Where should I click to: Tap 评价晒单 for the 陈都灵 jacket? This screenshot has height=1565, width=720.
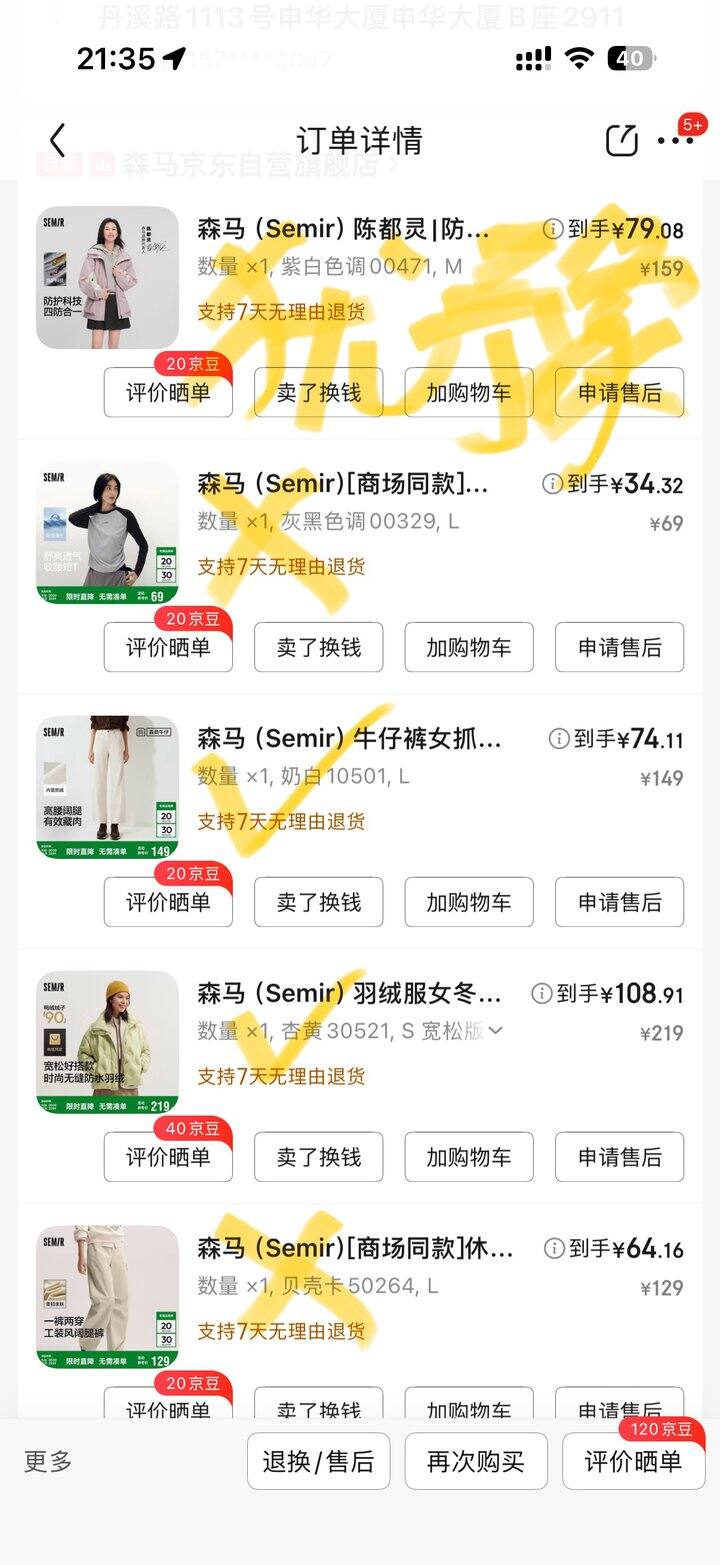pyautogui.click(x=168, y=393)
